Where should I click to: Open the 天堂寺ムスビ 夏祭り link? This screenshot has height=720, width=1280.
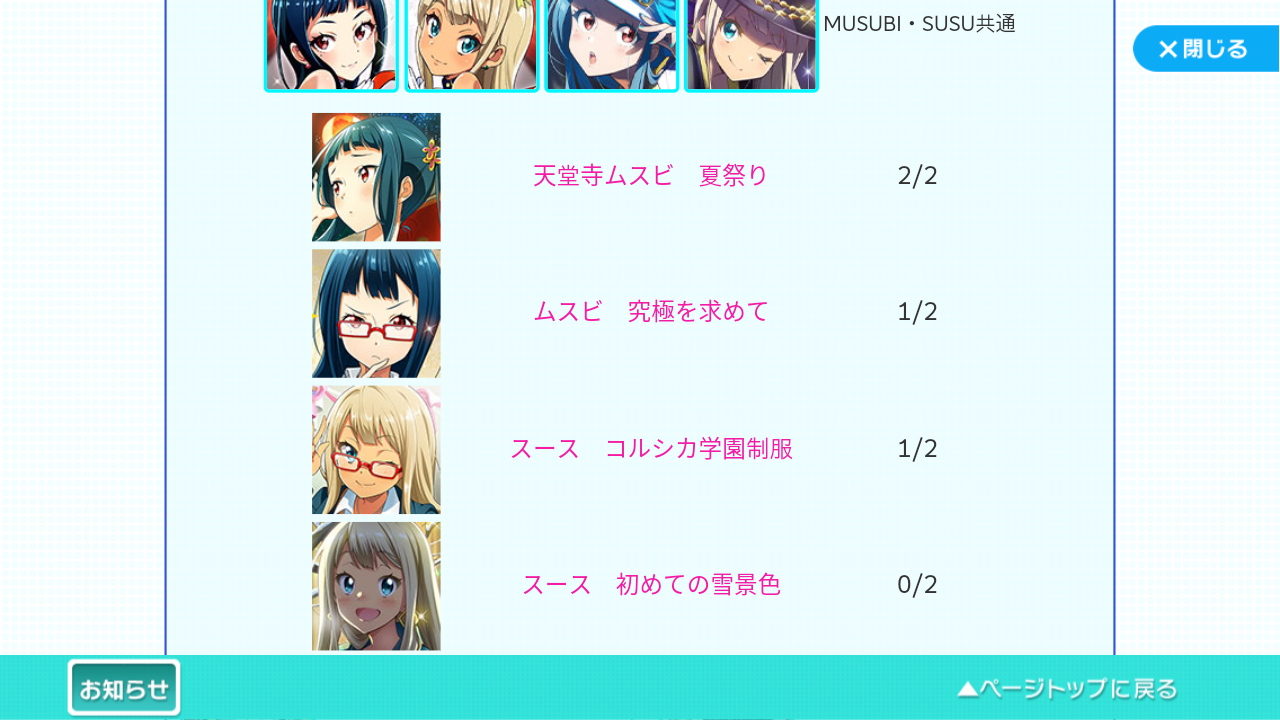tap(650, 176)
